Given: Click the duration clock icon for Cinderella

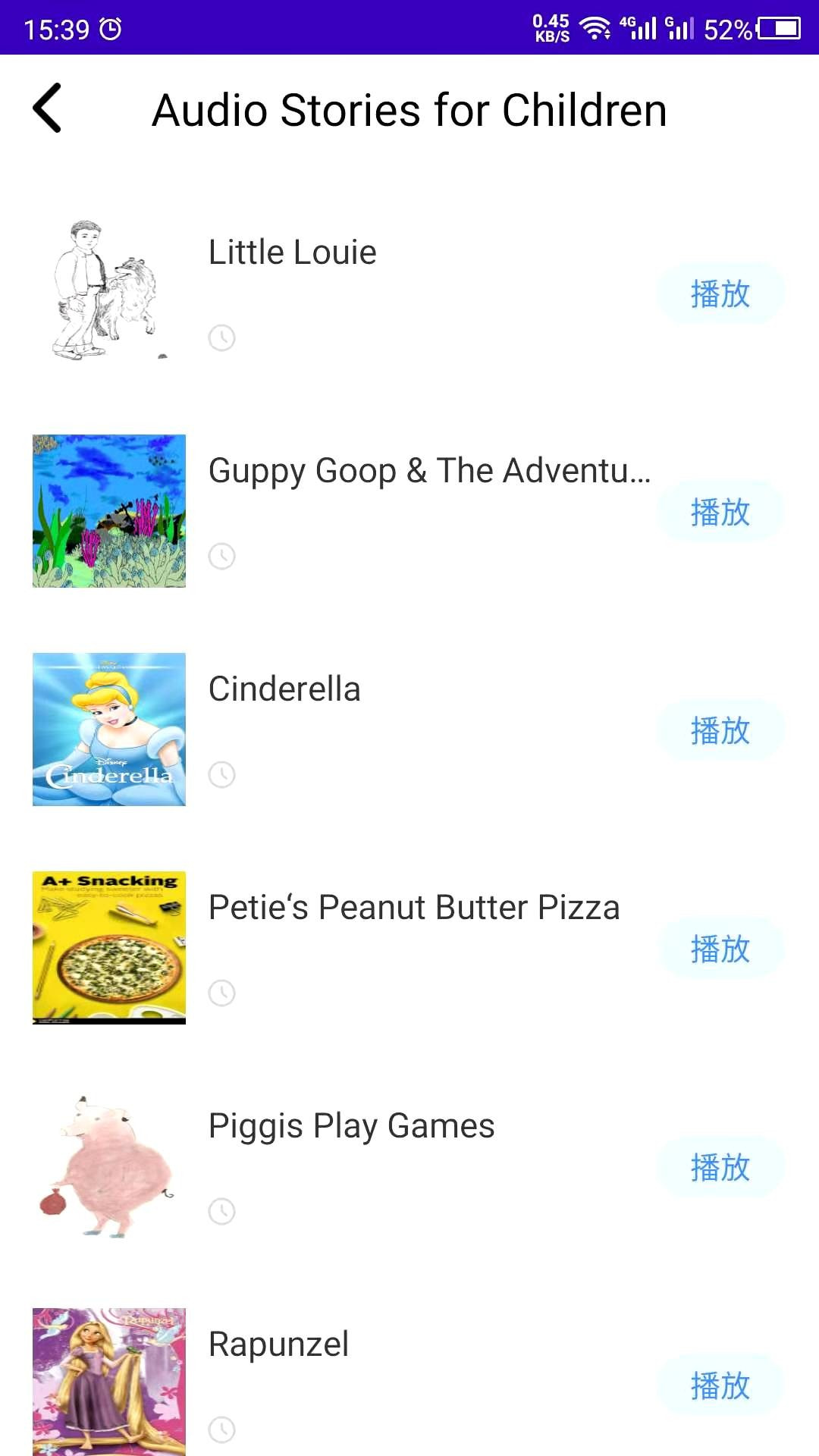Looking at the screenshot, I should pos(221,775).
